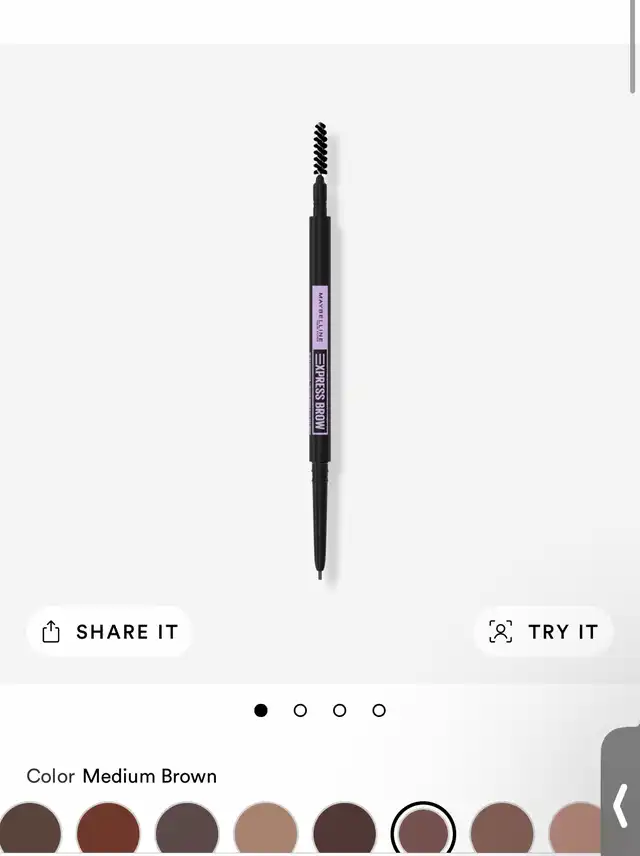Jump to the second product image dot
Viewport: 640px width, 856px height.
[x=300, y=710]
